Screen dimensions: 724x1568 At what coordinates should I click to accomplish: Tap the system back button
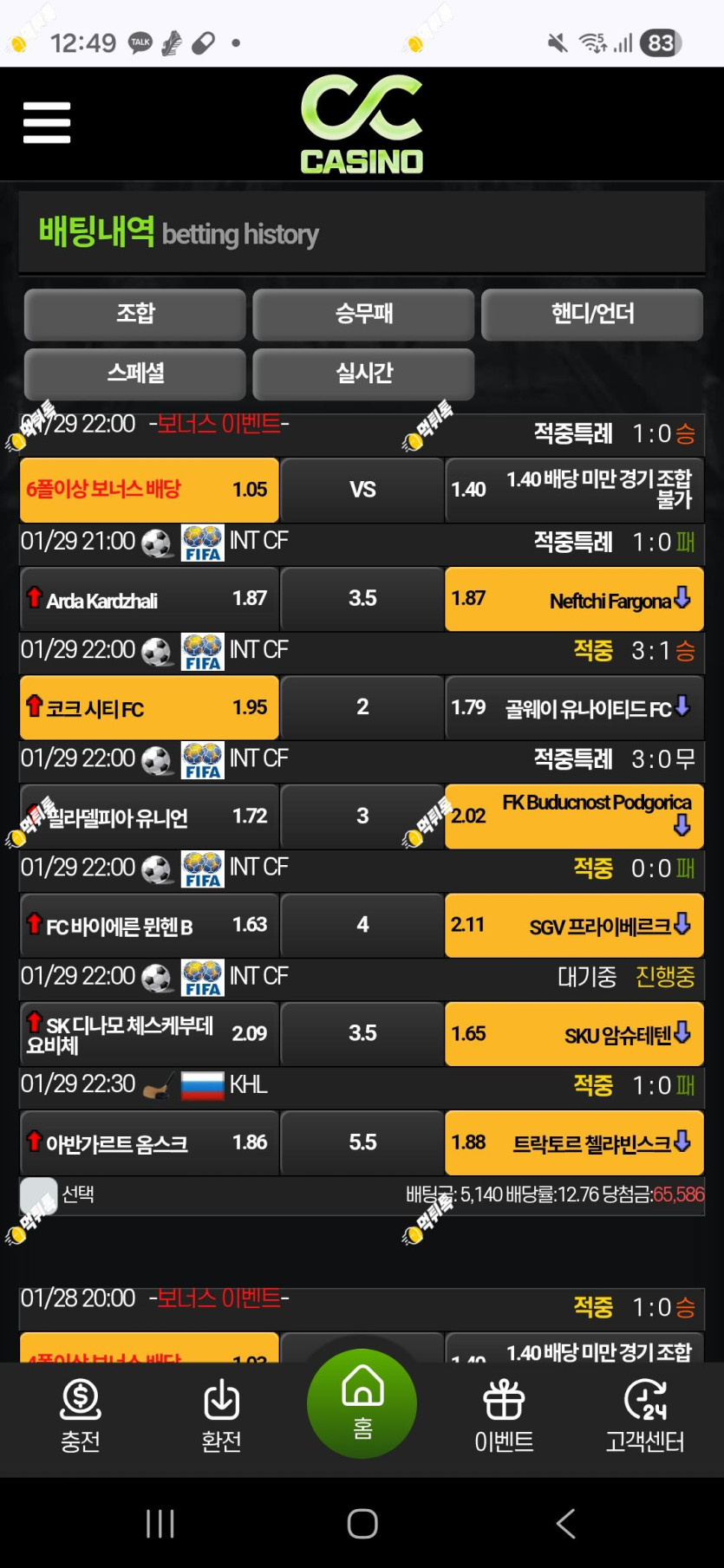coord(565,1523)
